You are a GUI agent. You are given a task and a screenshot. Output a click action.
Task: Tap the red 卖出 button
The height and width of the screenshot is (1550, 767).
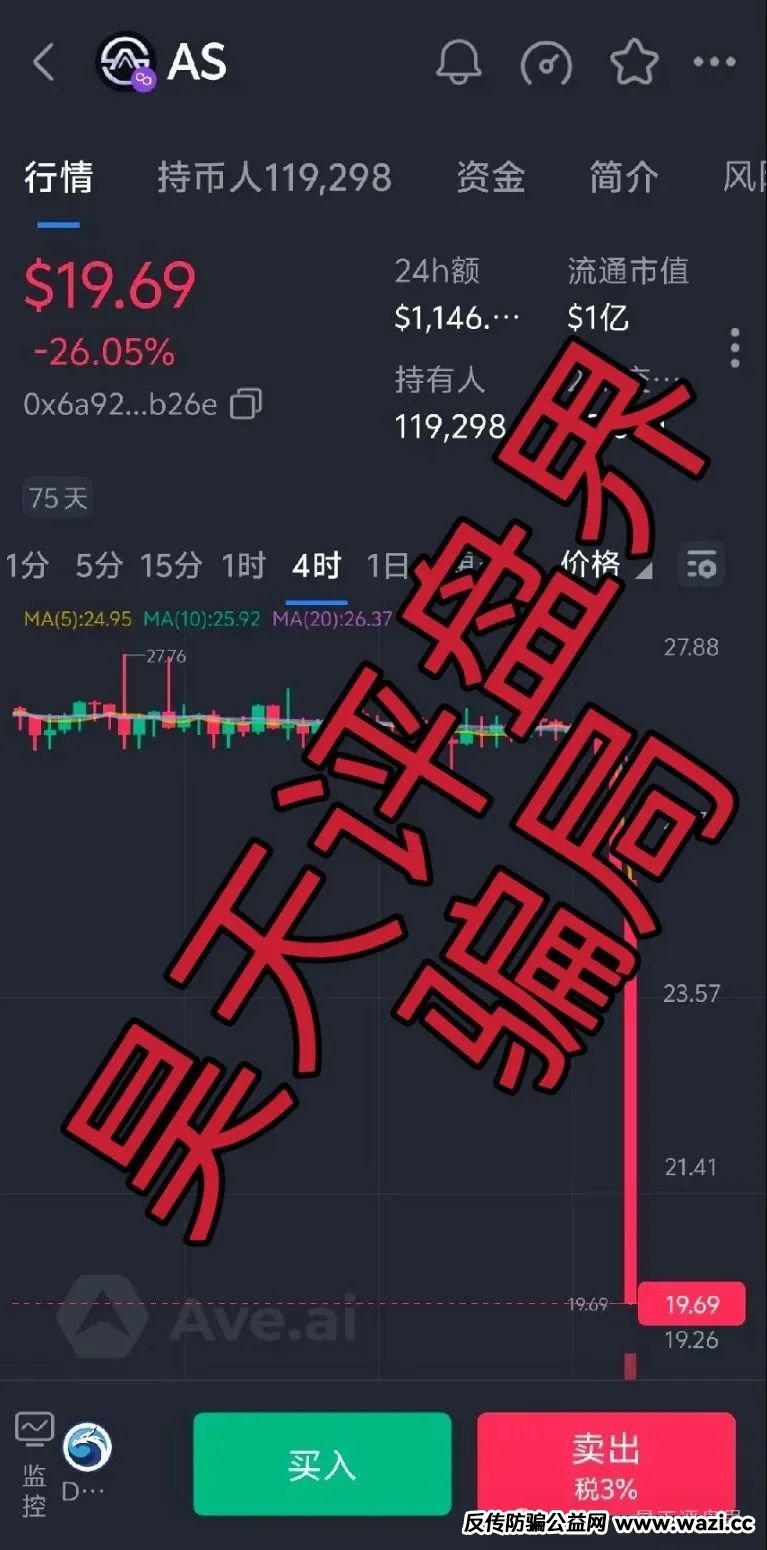(606, 1464)
